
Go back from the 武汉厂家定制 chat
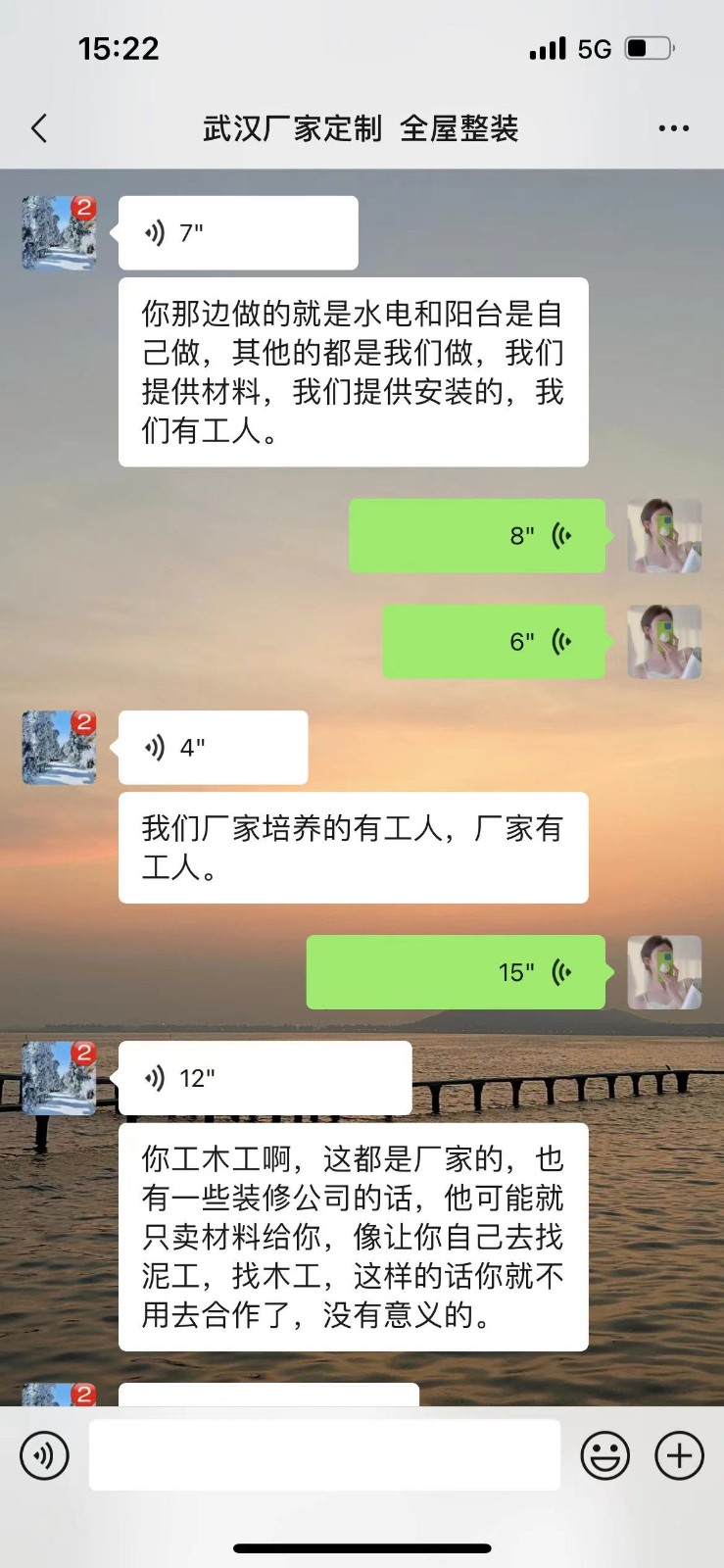[39, 128]
